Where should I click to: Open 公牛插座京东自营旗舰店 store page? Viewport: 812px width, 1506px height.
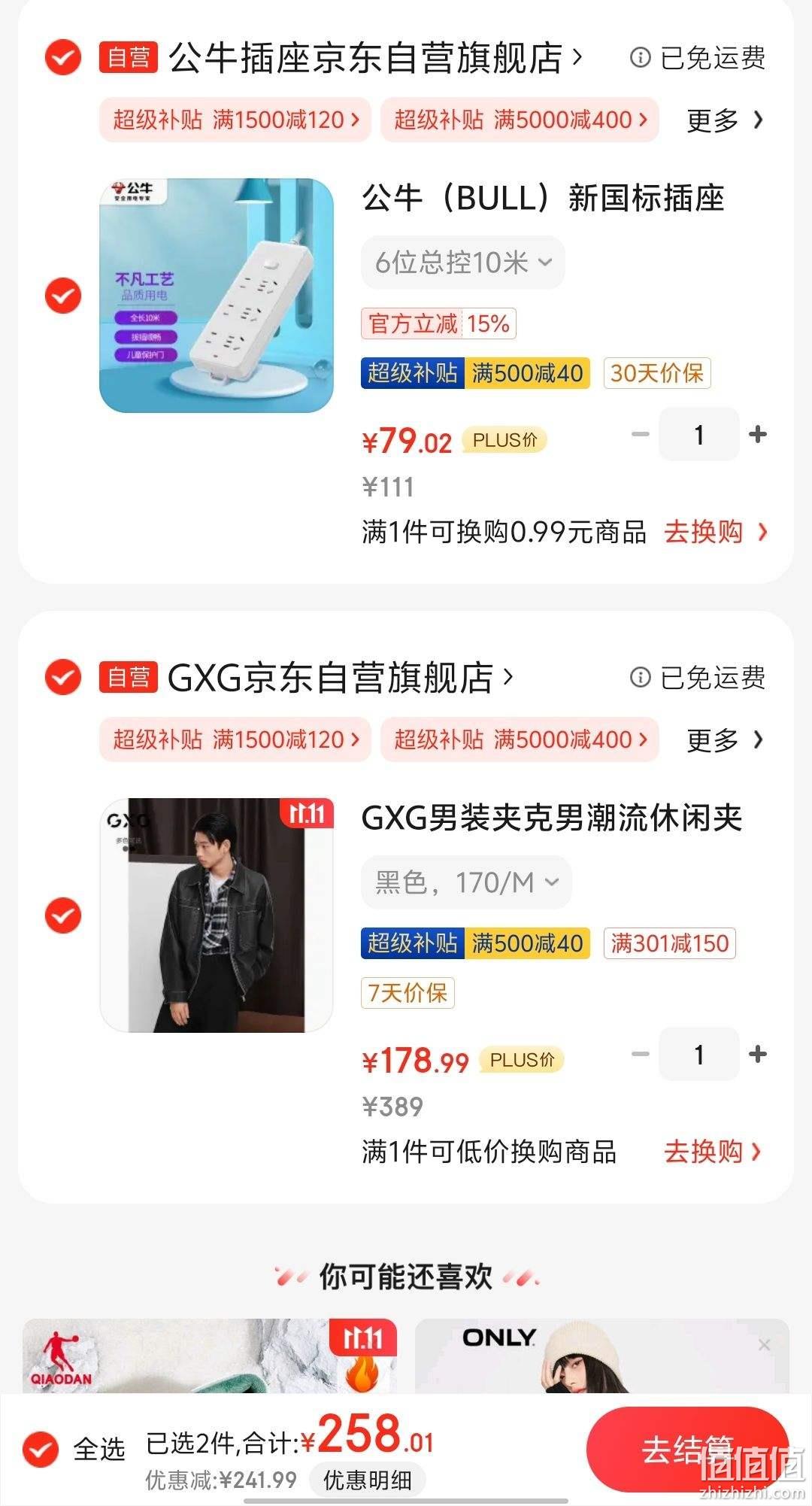[x=376, y=58]
